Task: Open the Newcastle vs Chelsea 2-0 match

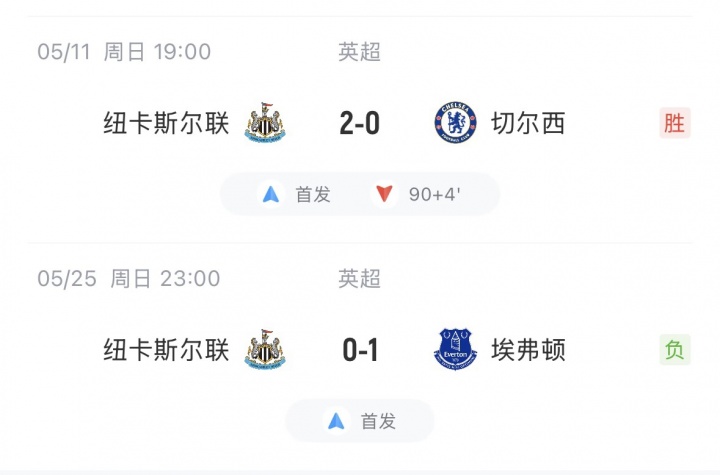Action: click(x=359, y=123)
